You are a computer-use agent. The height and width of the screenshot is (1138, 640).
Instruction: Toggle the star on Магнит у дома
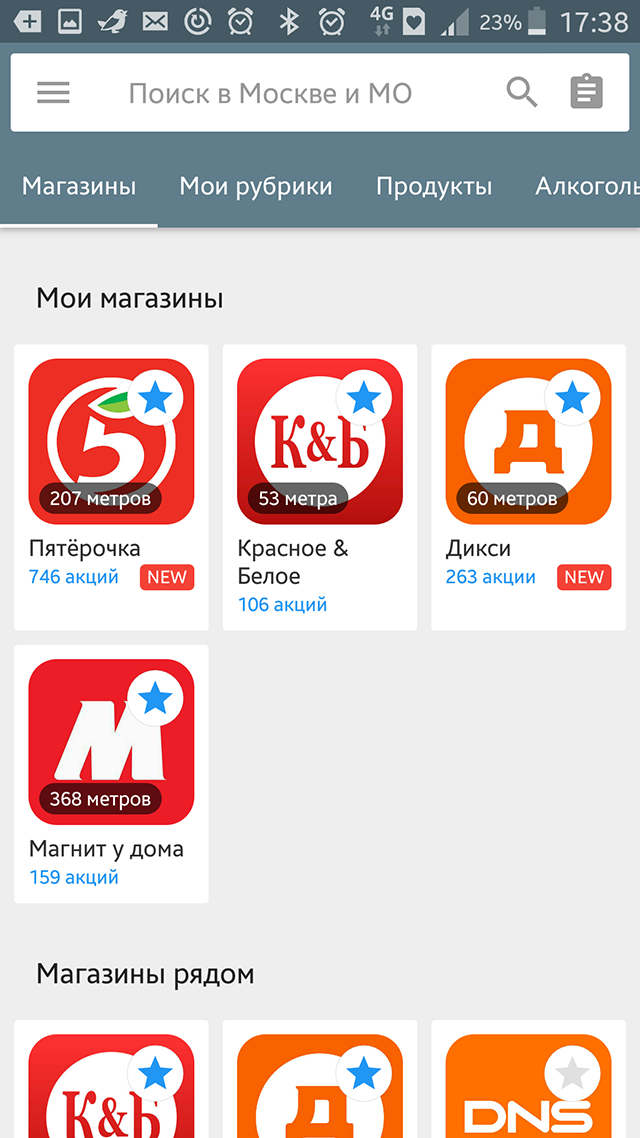tap(155, 699)
